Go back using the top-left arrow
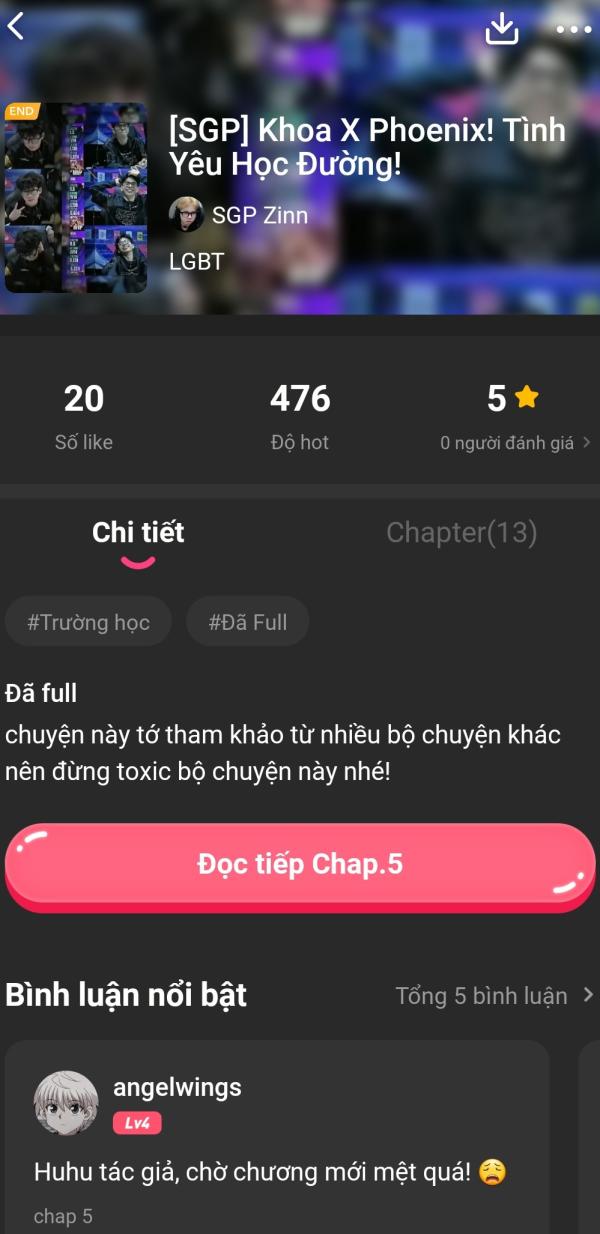 coord(16,27)
